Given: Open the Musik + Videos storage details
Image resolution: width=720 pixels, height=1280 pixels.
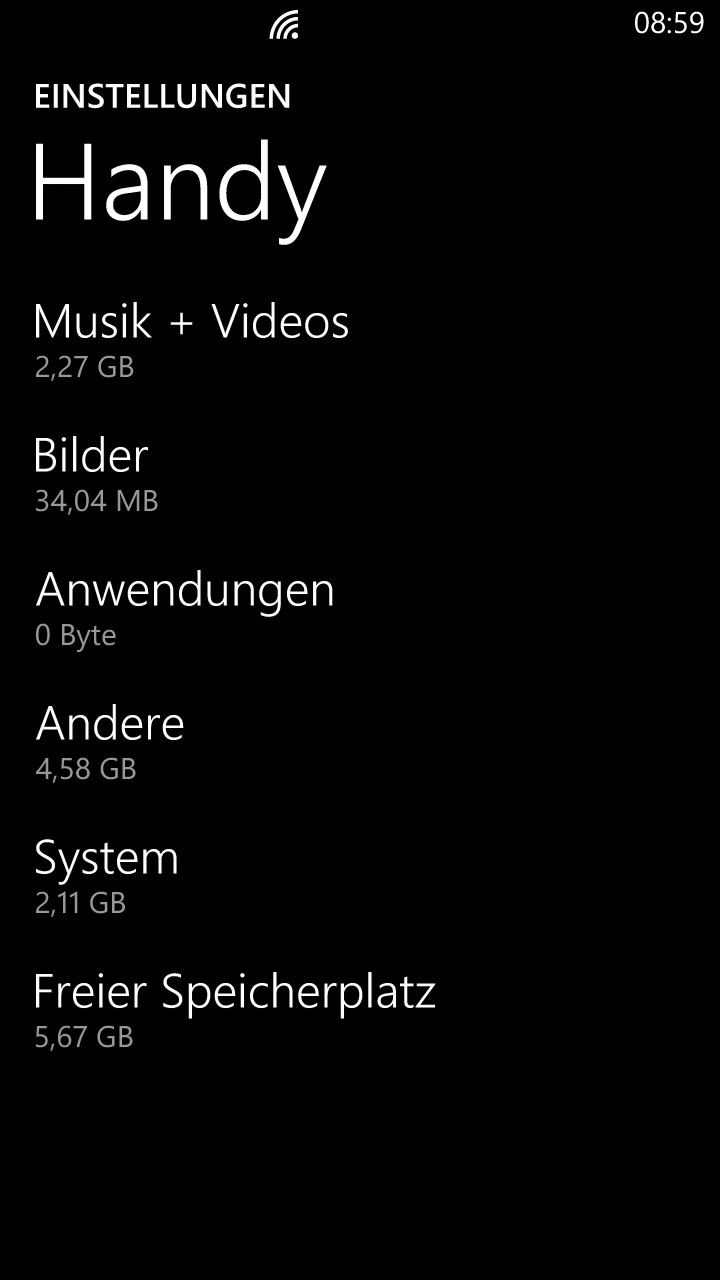Looking at the screenshot, I should click(x=191, y=338).
